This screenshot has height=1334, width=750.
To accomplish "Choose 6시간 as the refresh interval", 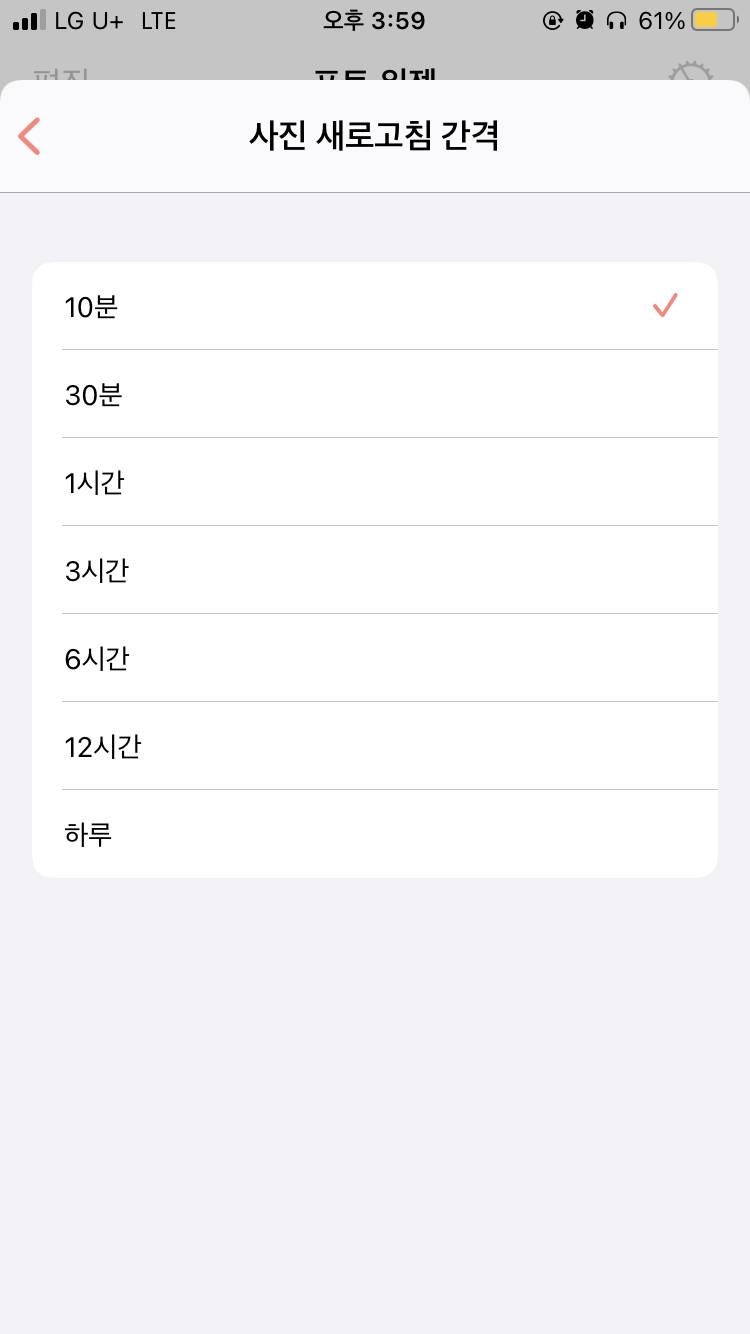I will point(97,658).
